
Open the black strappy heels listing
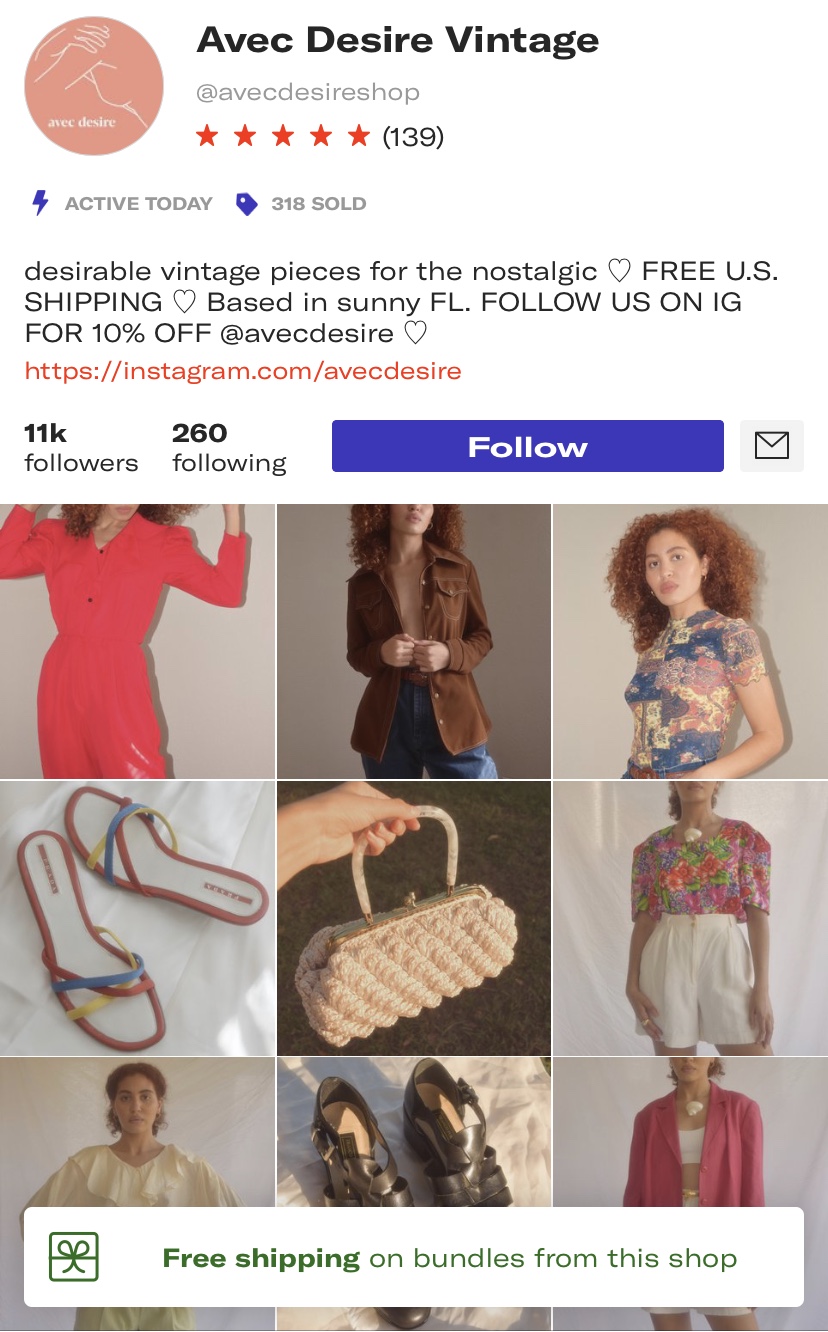pyautogui.click(x=413, y=1130)
